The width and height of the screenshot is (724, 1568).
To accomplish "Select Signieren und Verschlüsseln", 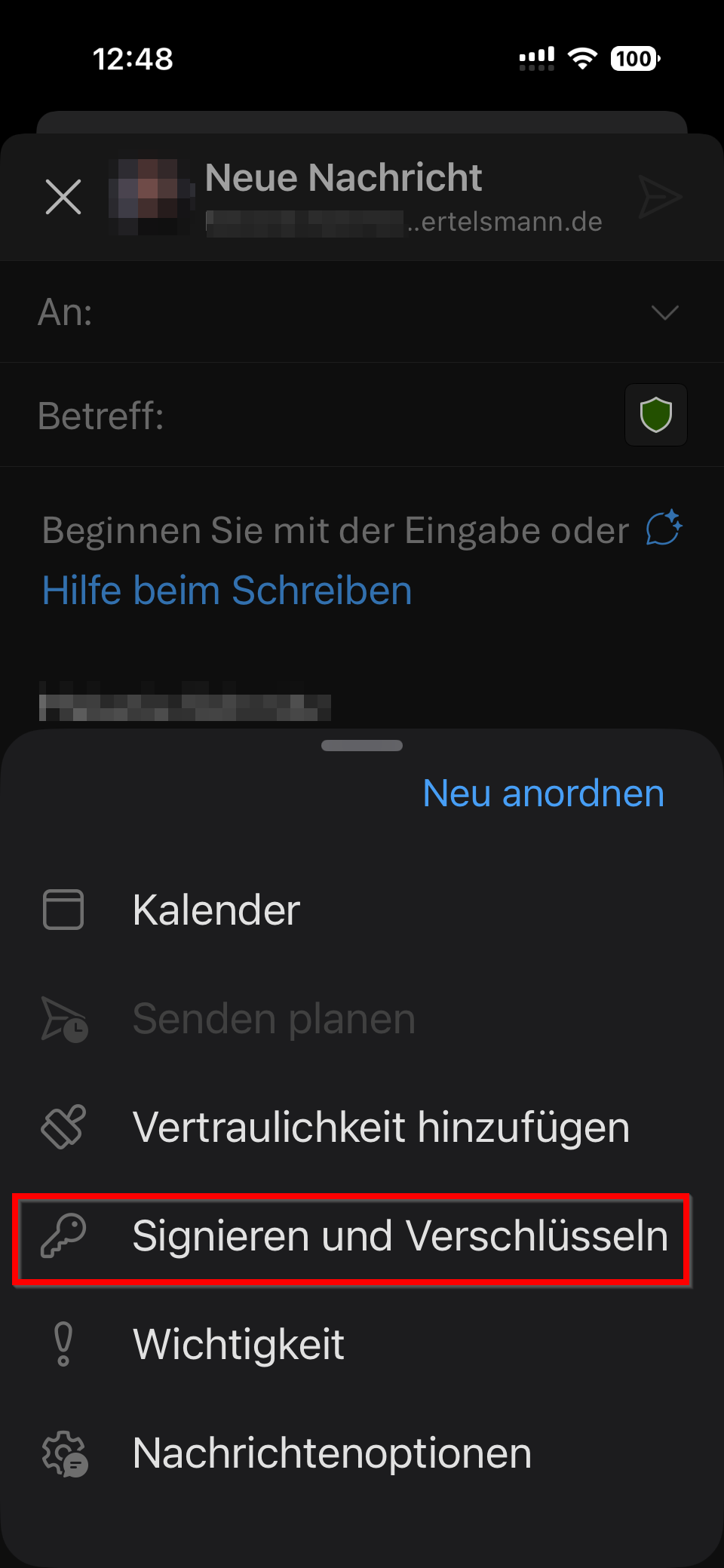I will (352, 1237).
